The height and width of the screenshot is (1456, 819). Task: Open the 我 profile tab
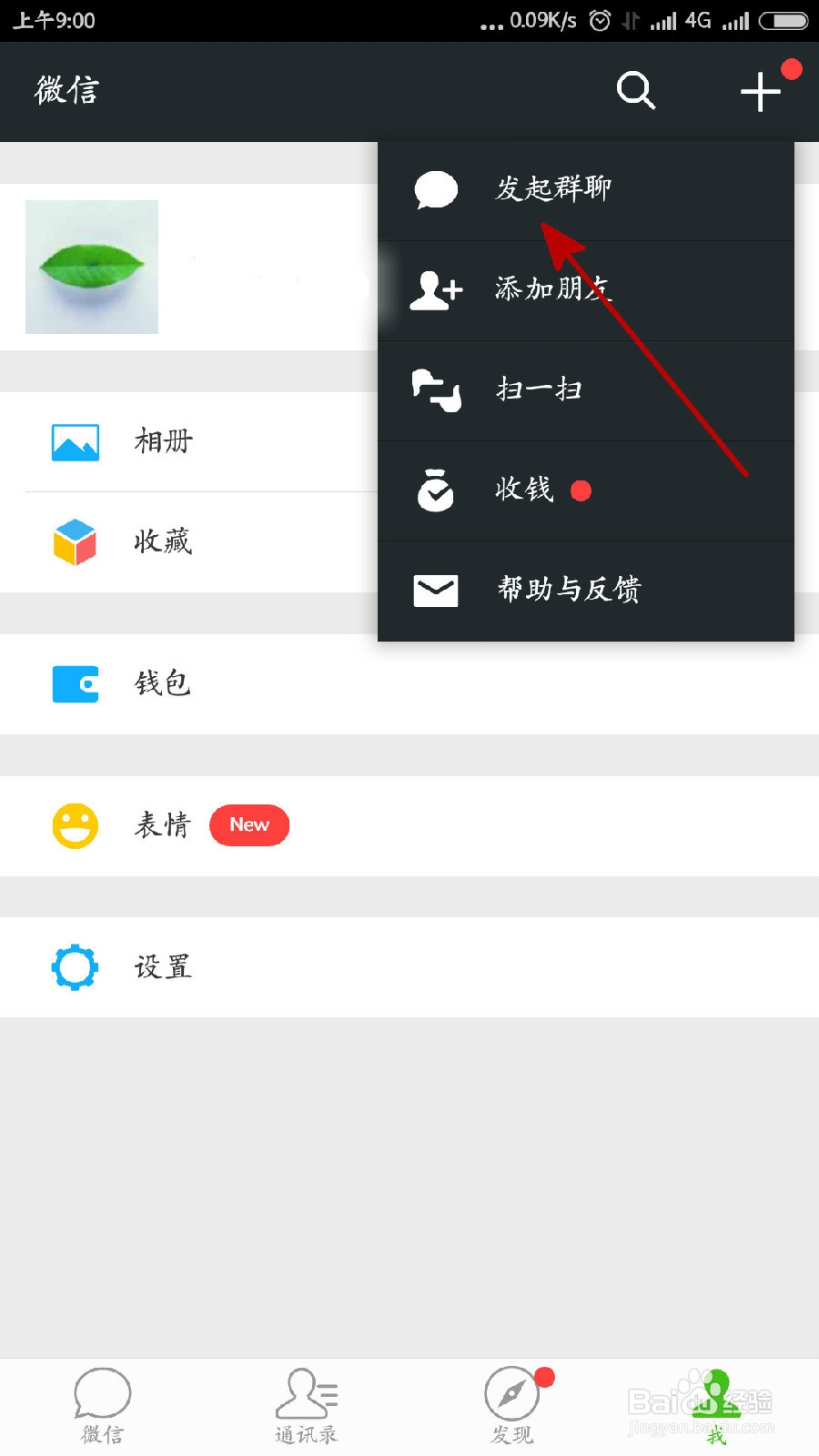pyautogui.click(x=716, y=1401)
